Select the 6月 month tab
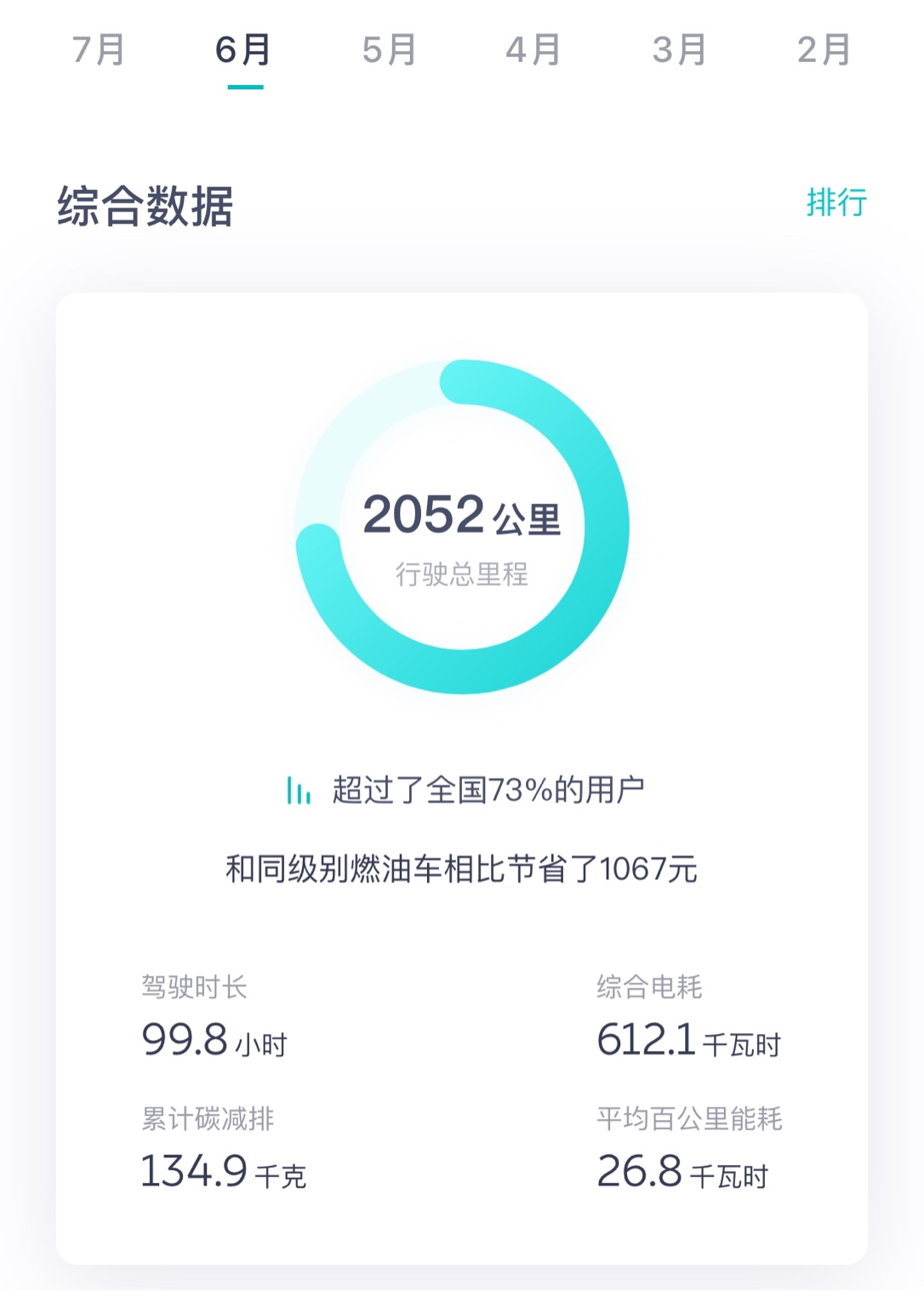 (x=244, y=50)
